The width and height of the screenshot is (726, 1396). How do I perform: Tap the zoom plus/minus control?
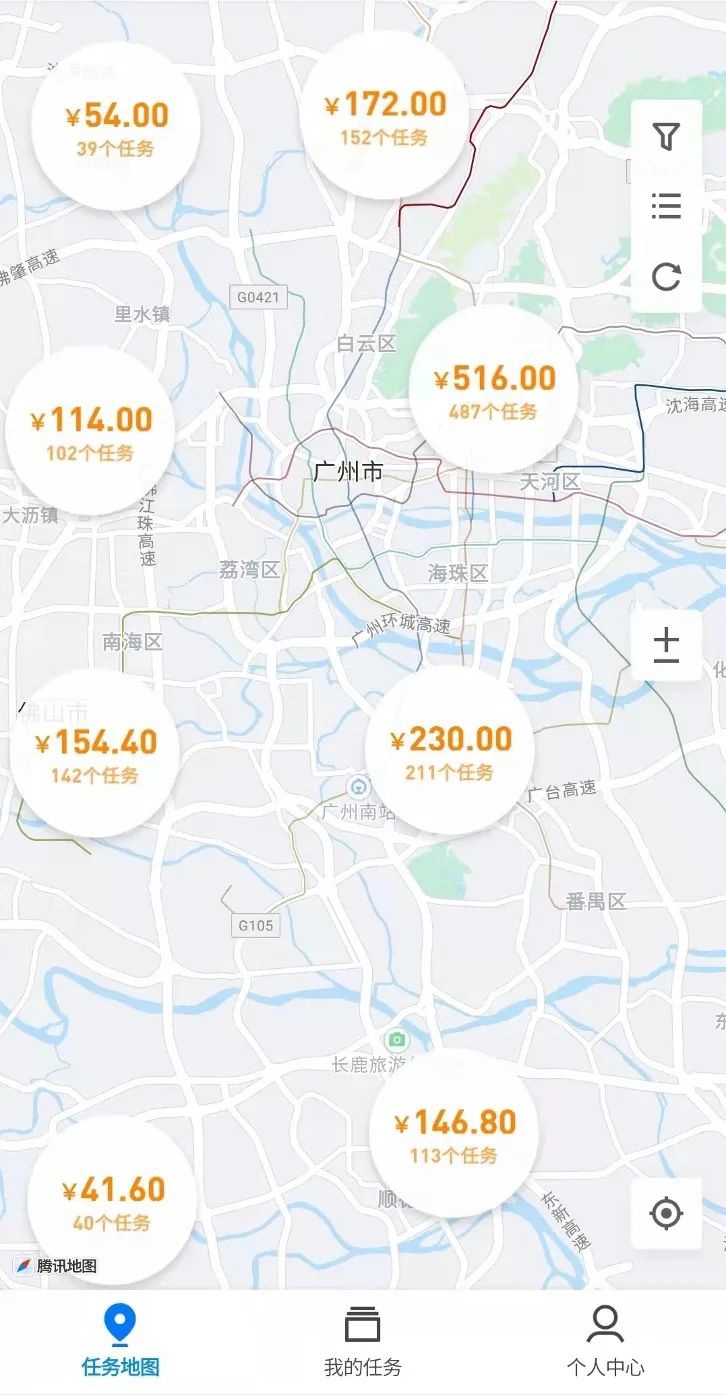pos(666,646)
